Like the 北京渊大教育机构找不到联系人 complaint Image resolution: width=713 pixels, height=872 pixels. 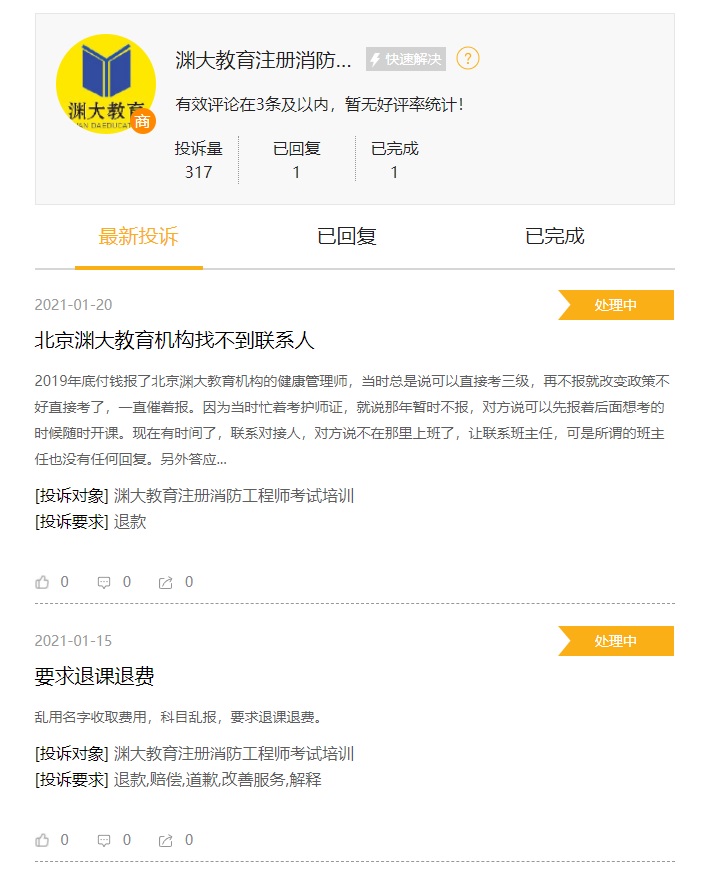pyautogui.click(x=43, y=582)
